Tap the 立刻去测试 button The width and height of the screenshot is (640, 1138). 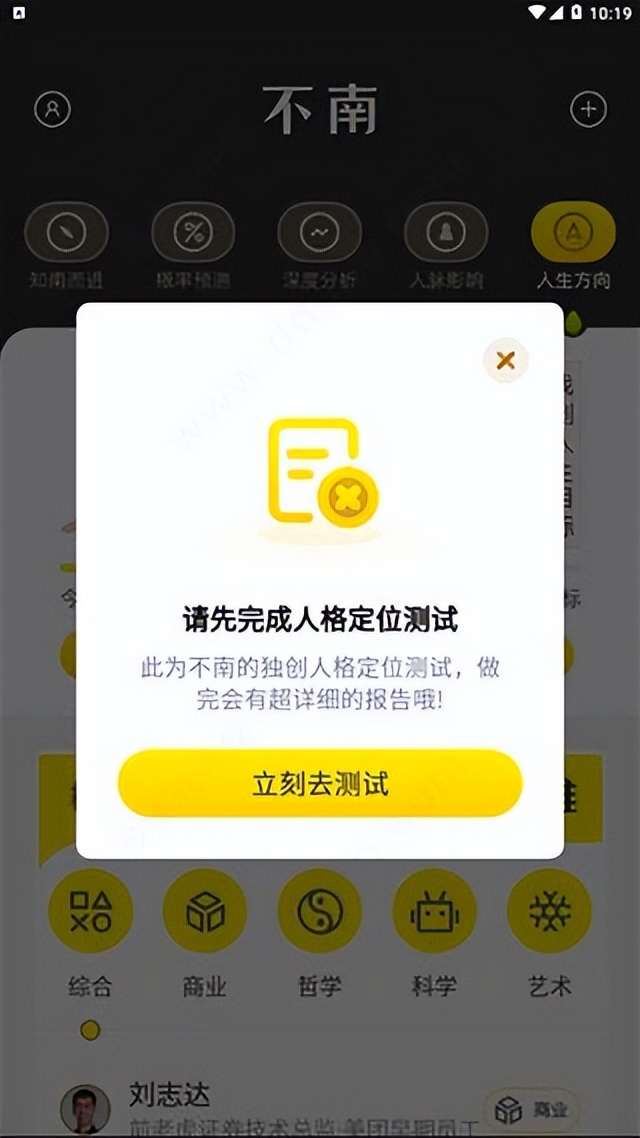(x=320, y=783)
